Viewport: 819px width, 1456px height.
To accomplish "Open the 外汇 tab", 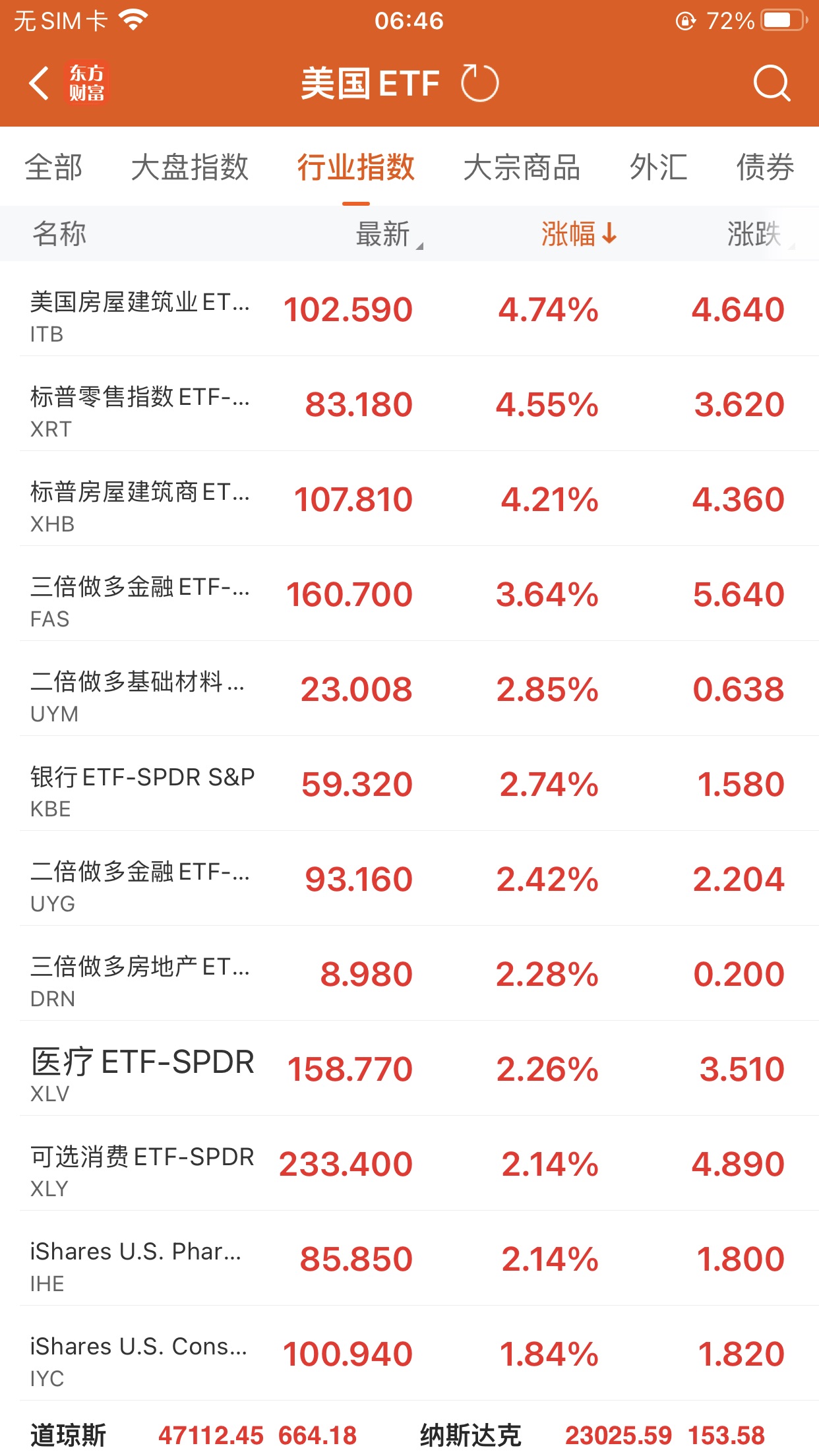I will point(658,167).
